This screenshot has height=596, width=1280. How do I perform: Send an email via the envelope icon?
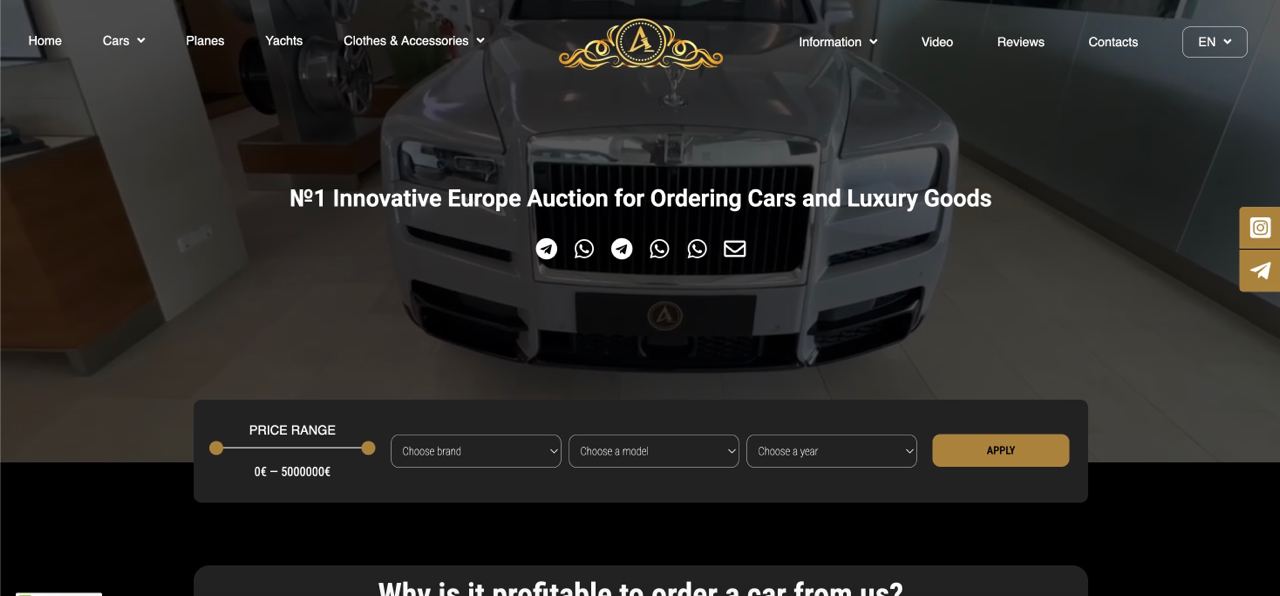click(x=735, y=249)
